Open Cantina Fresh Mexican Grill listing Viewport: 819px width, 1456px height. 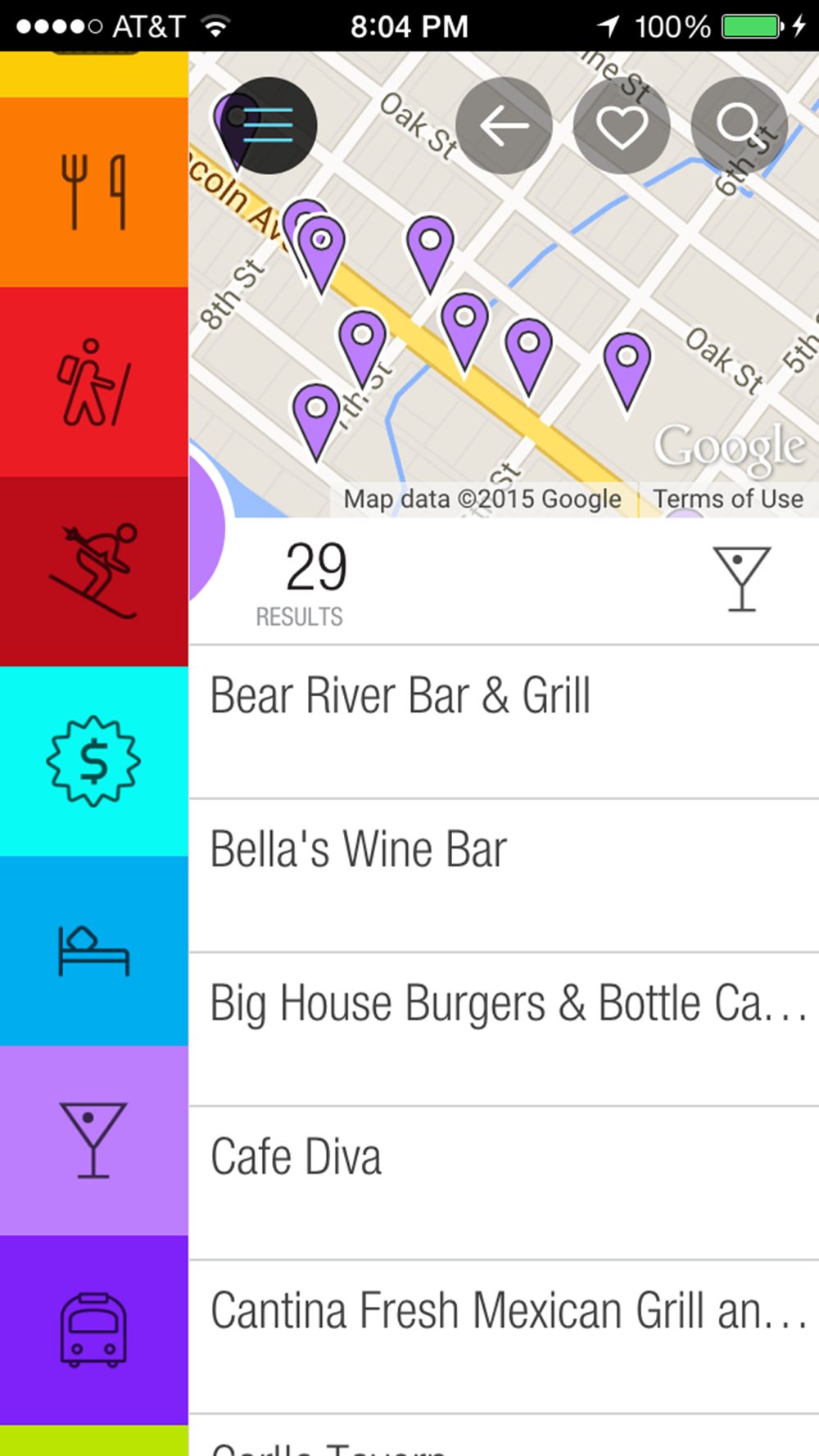[504, 1337]
